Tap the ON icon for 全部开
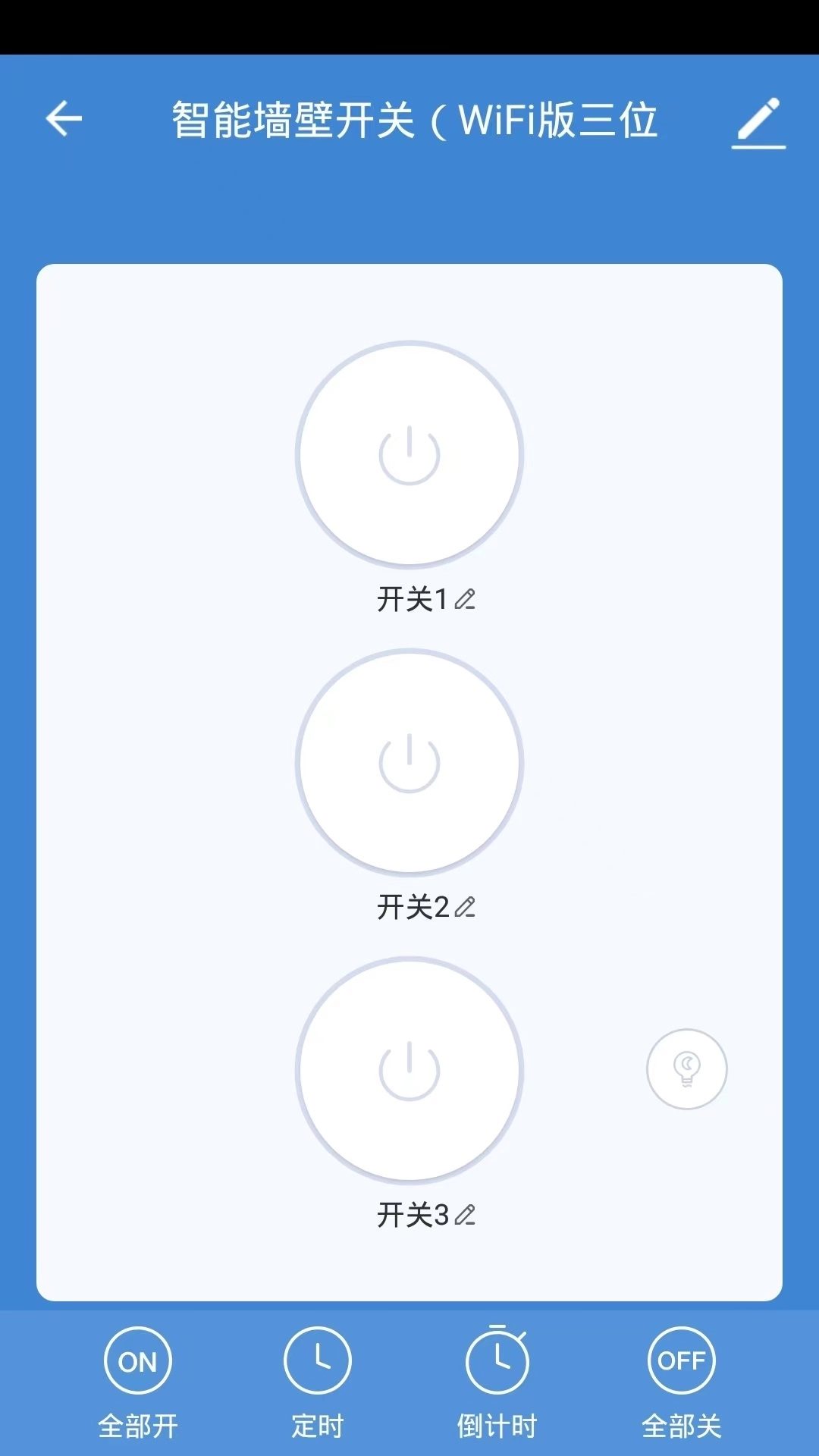This screenshot has height=1456, width=819. (137, 1361)
